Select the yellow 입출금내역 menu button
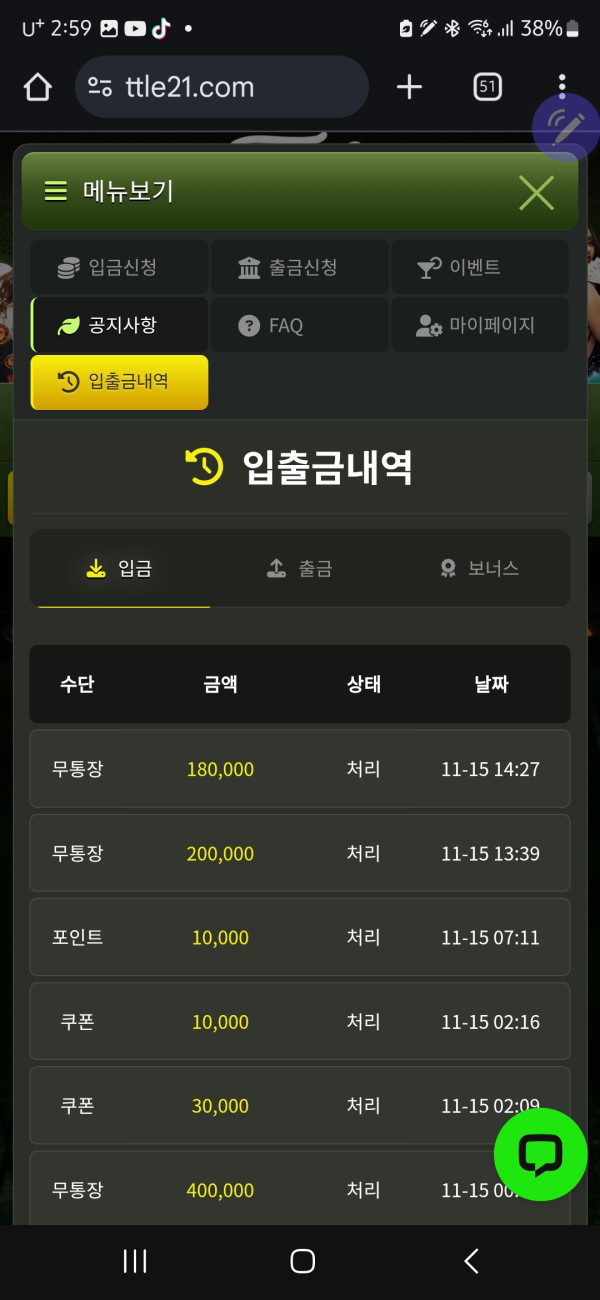 click(x=119, y=382)
